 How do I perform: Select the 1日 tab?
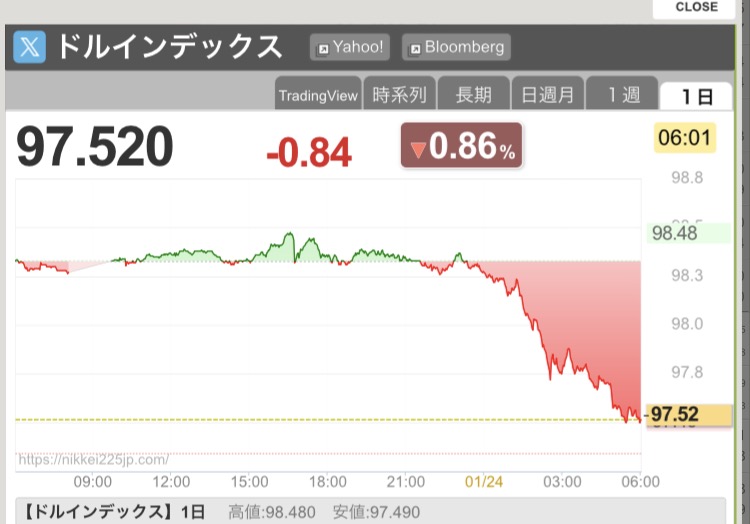pos(698,97)
